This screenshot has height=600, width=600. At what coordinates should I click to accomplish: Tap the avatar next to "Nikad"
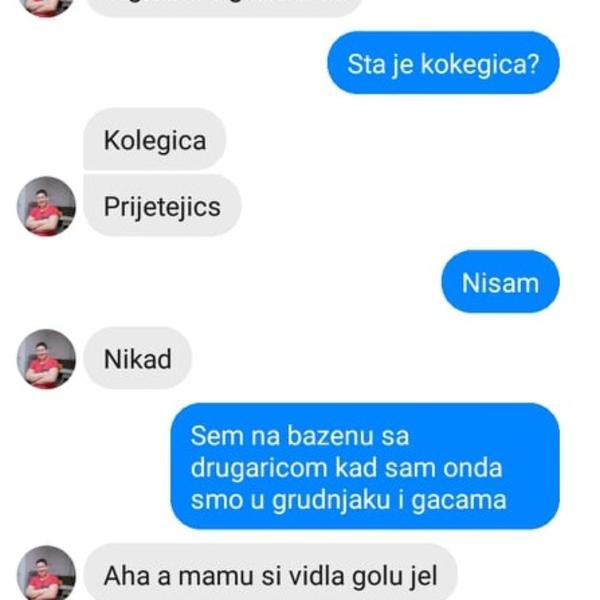click(x=46, y=359)
